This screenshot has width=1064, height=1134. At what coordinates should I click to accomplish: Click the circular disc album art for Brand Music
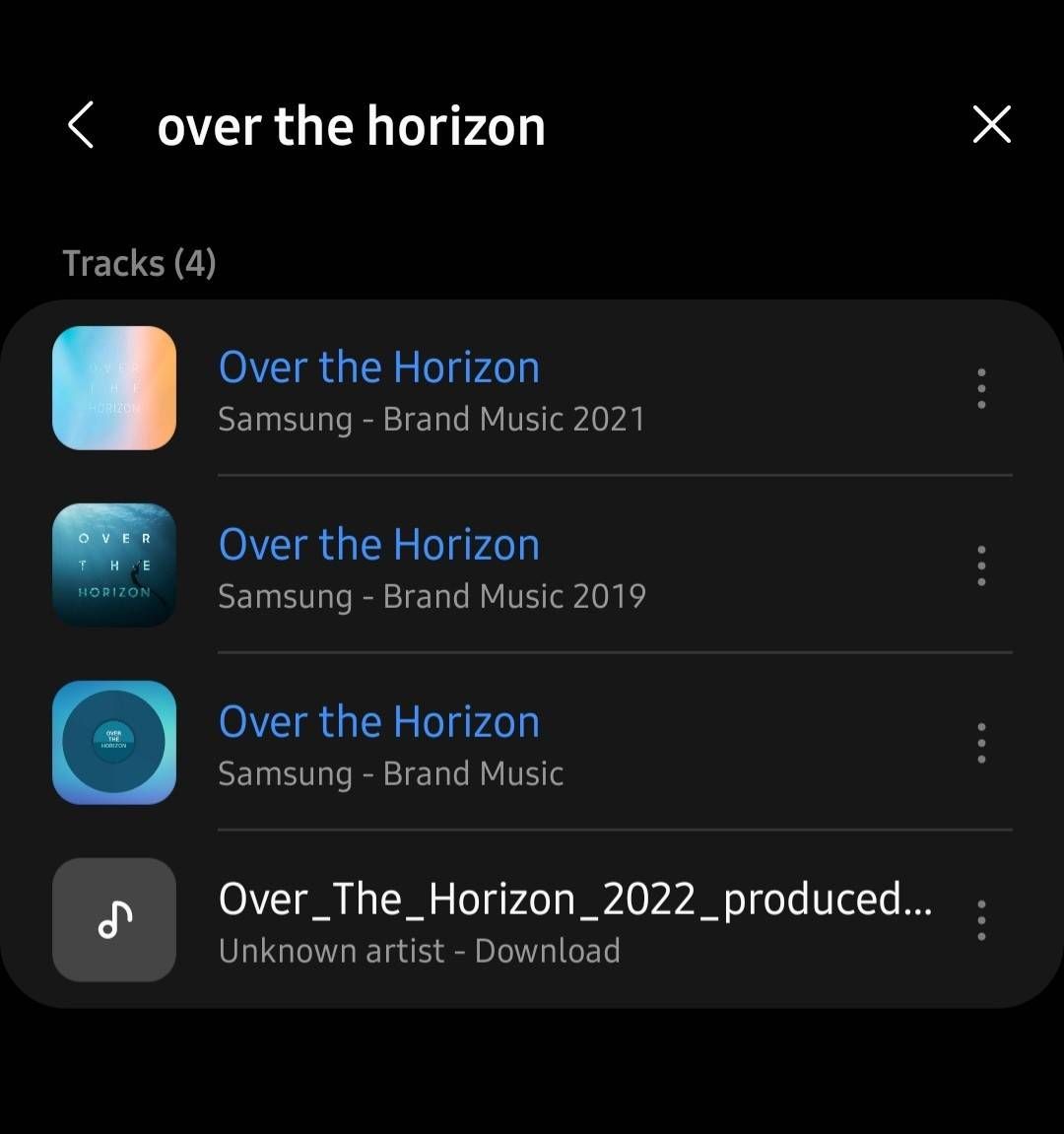tap(114, 743)
